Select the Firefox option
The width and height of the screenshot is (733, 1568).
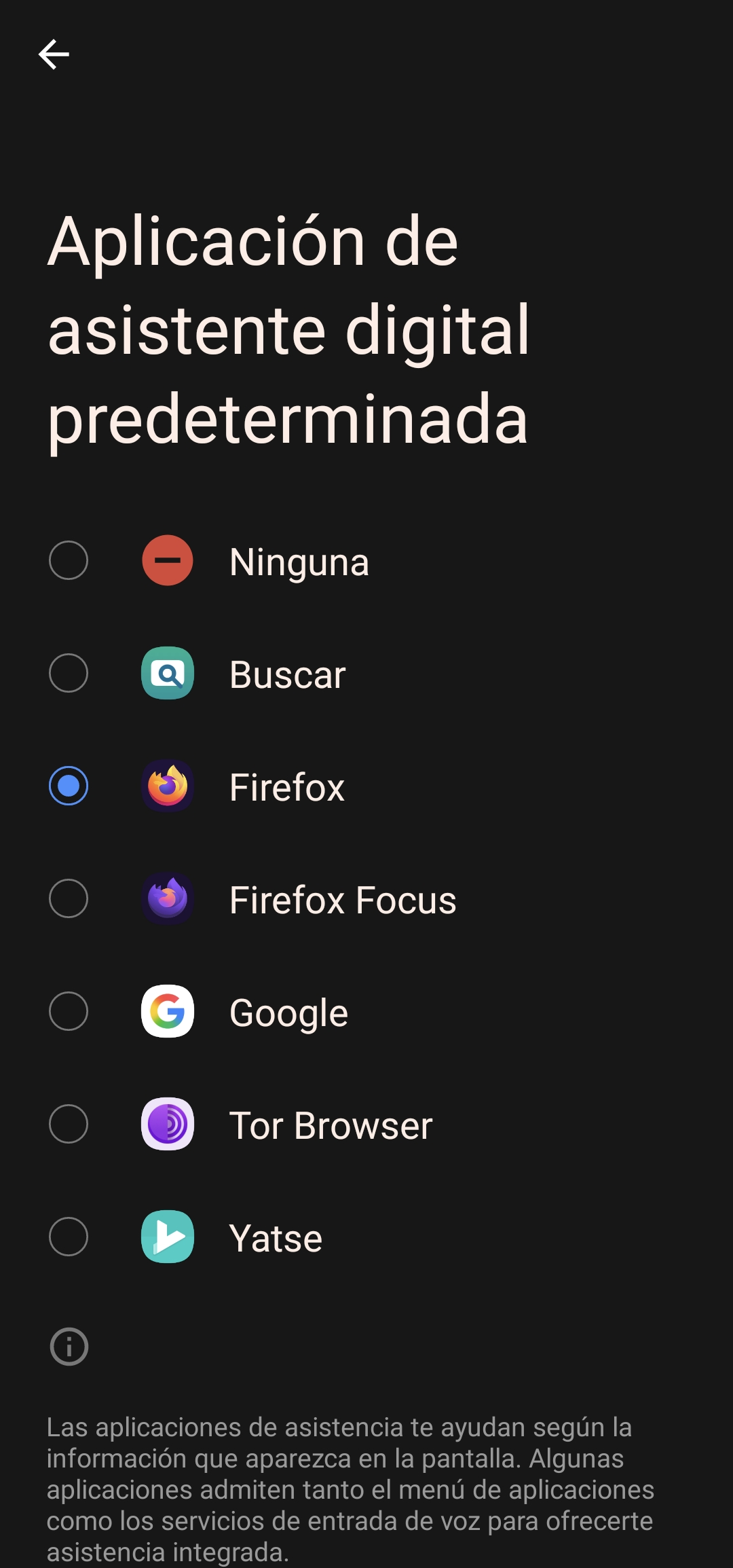[69, 786]
